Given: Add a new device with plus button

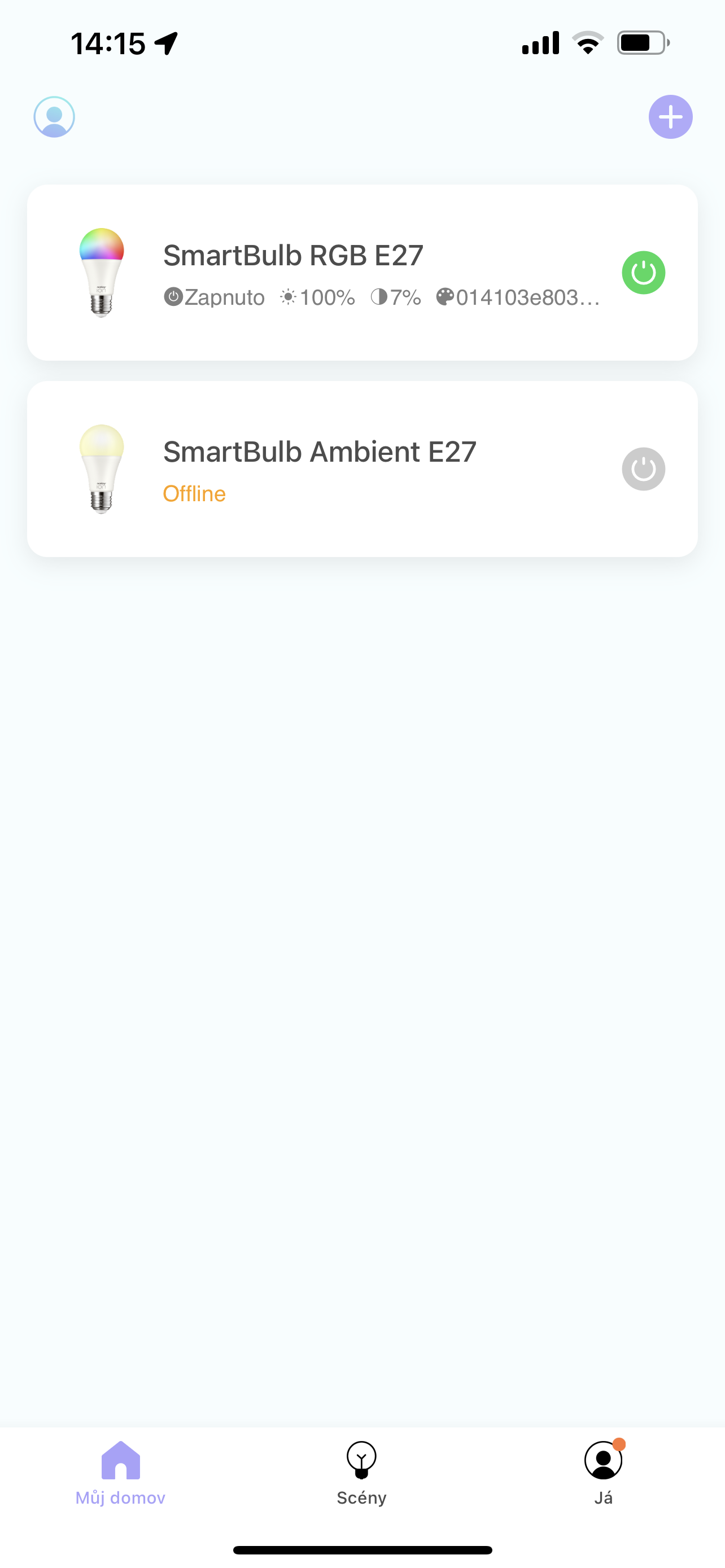Looking at the screenshot, I should pyautogui.click(x=670, y=117).
